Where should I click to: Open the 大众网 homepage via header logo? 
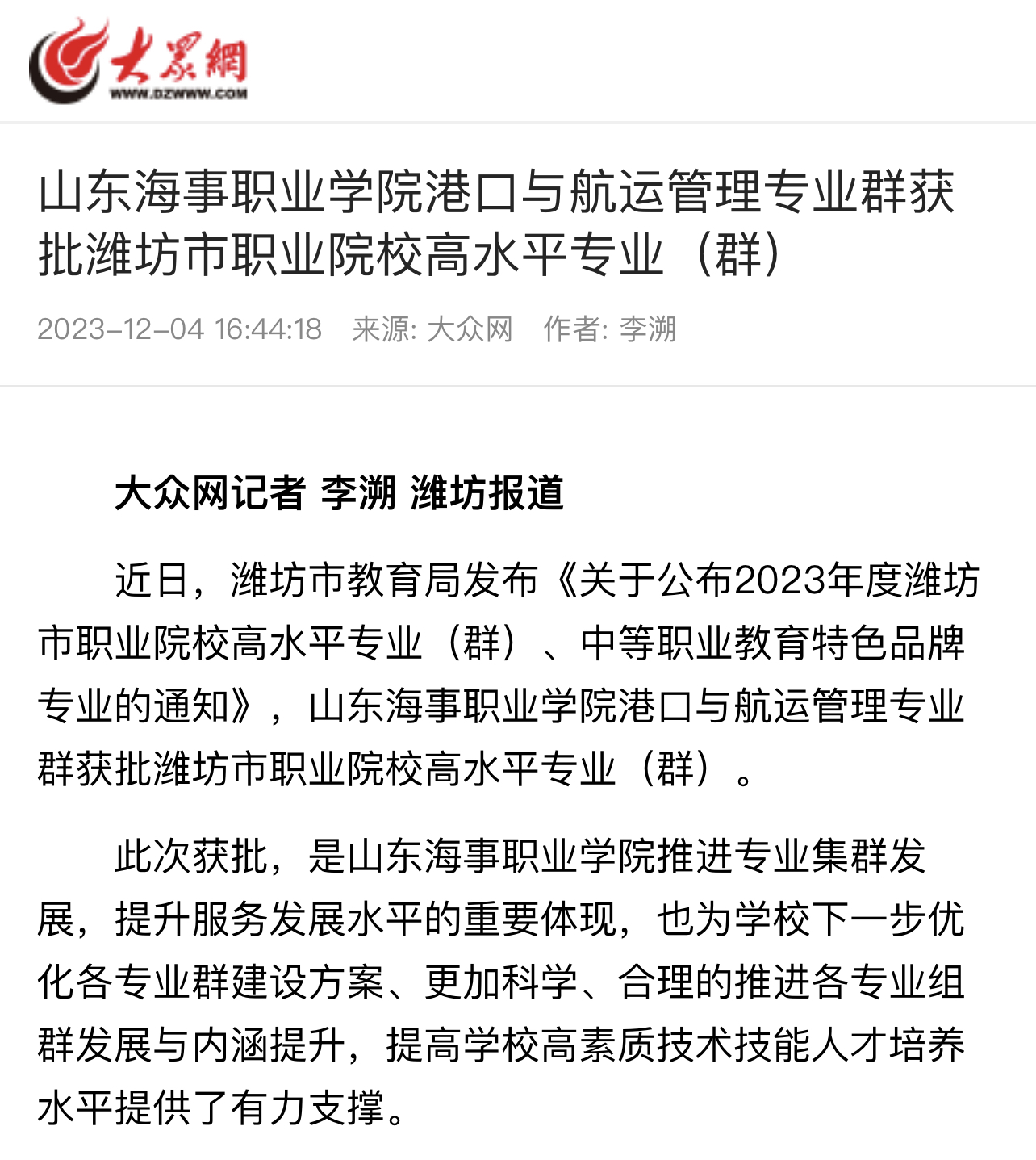[139, 62]
